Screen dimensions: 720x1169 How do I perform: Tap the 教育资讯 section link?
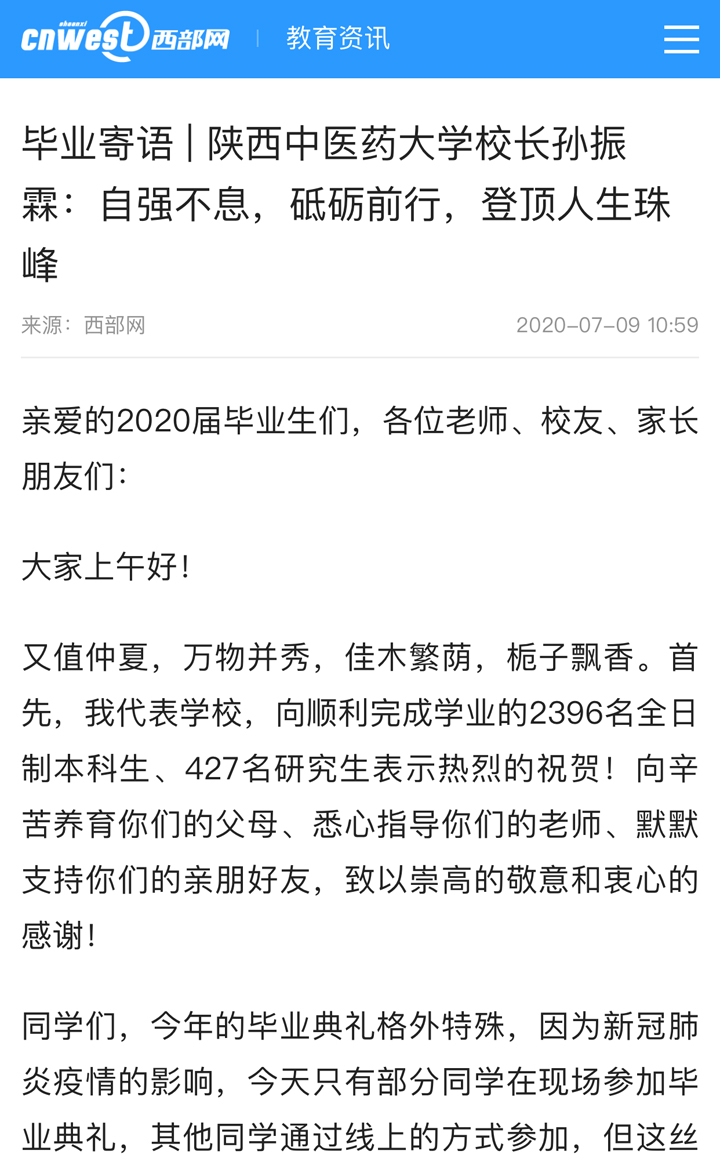coord(338,38)
